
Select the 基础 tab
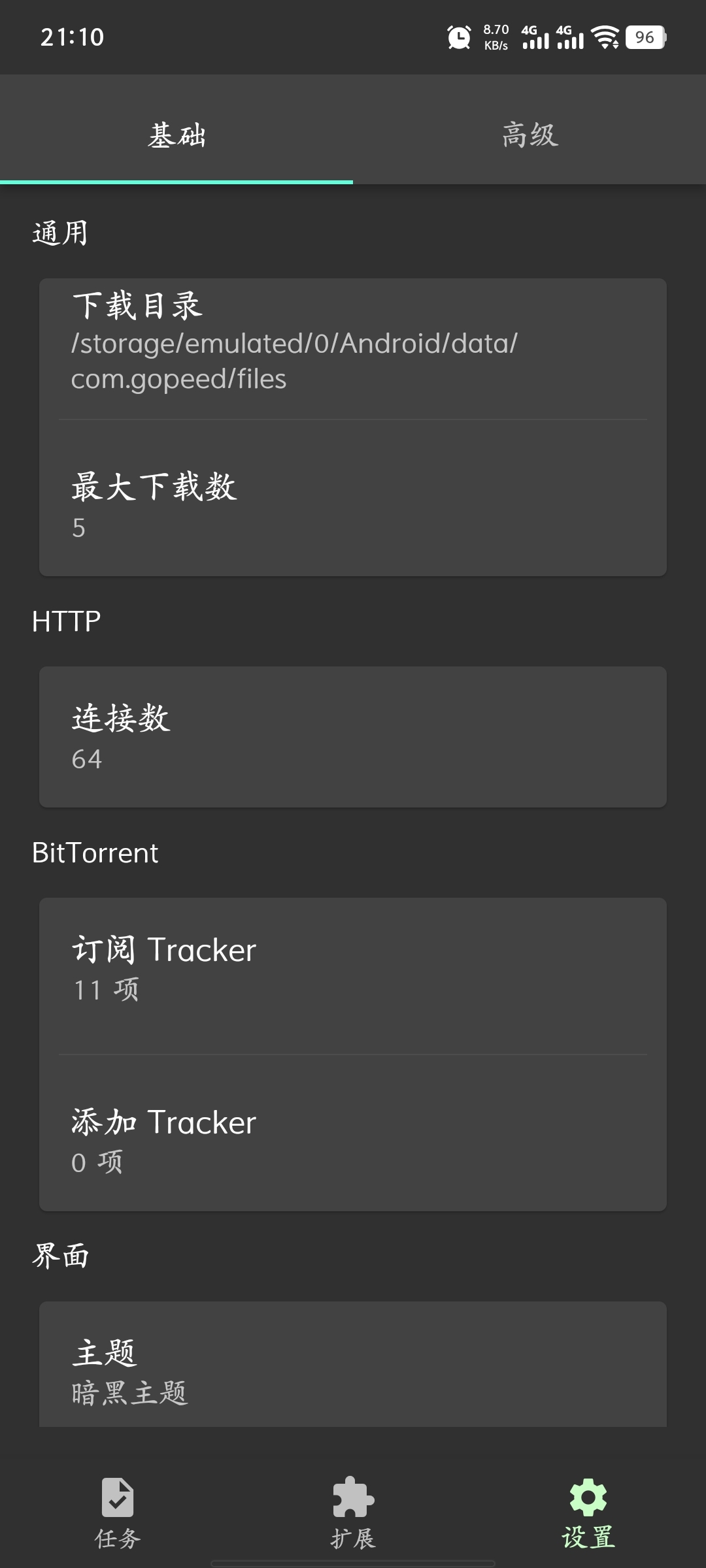(x=176, y=130)
